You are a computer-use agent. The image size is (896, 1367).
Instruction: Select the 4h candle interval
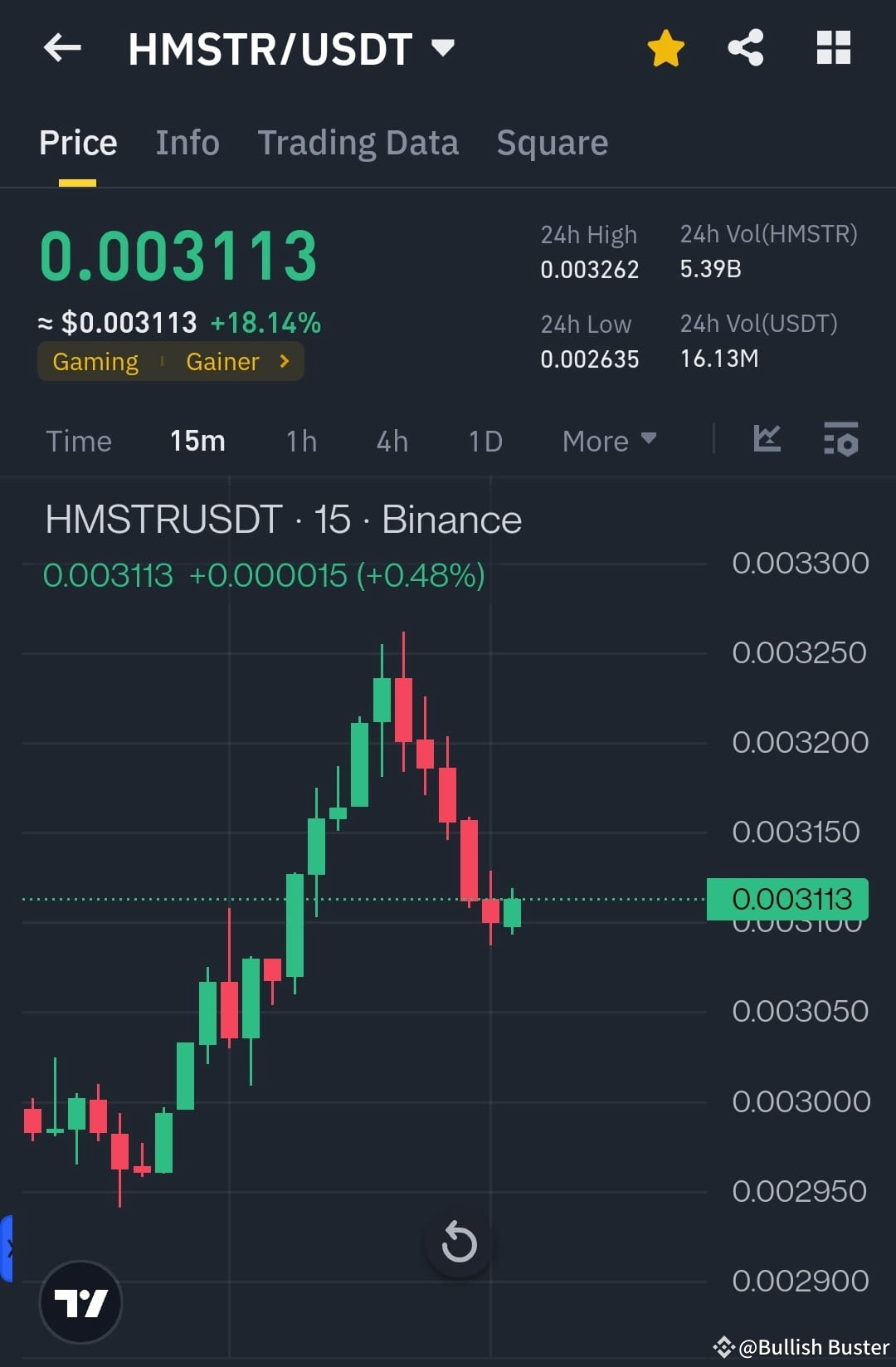point(392,441)
